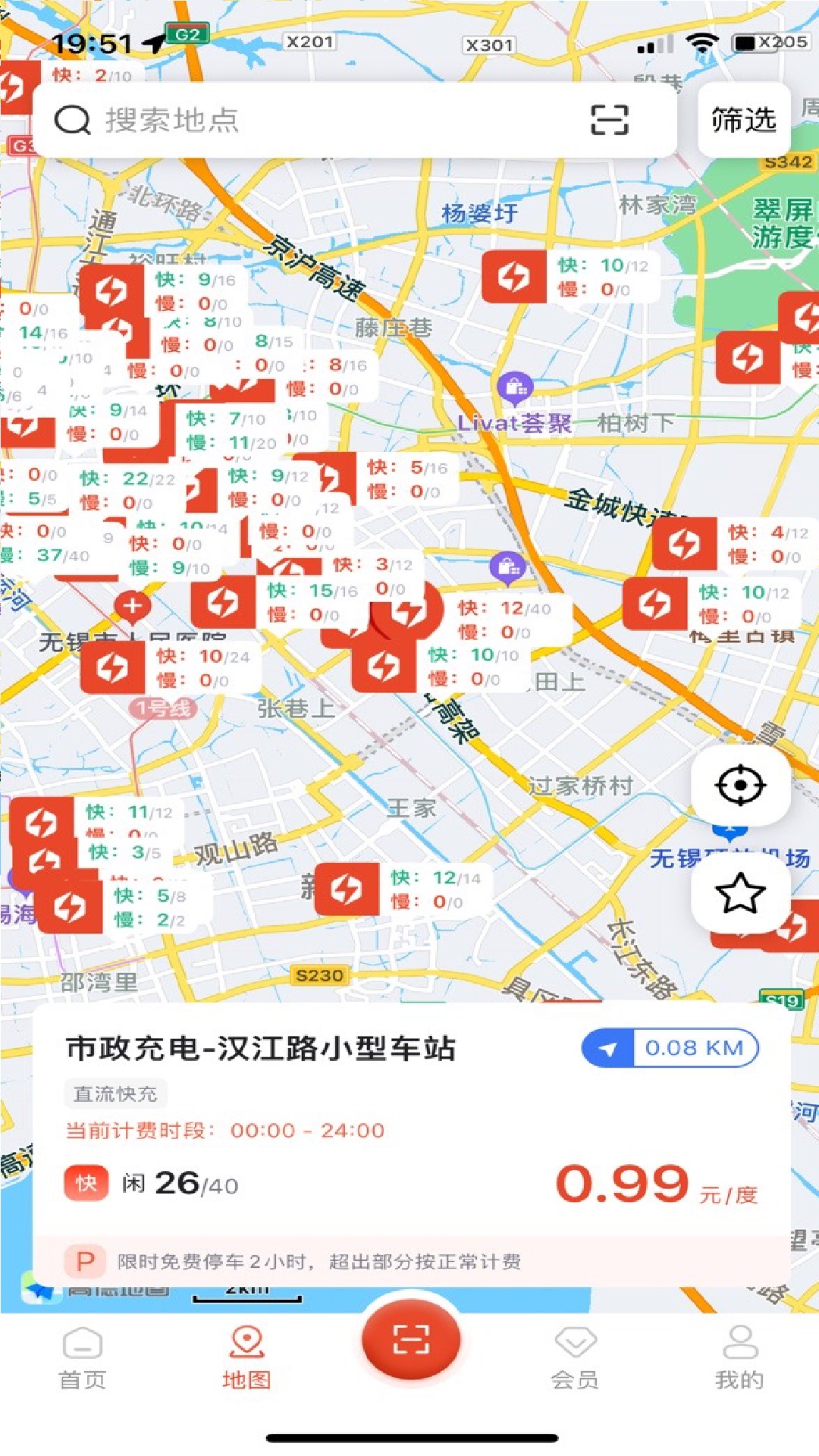Image resolution: width=819 pixels, height=1456 pixels.
Task: Activate the QR scan icon inside the search bar
Action: tap(611, 120)
